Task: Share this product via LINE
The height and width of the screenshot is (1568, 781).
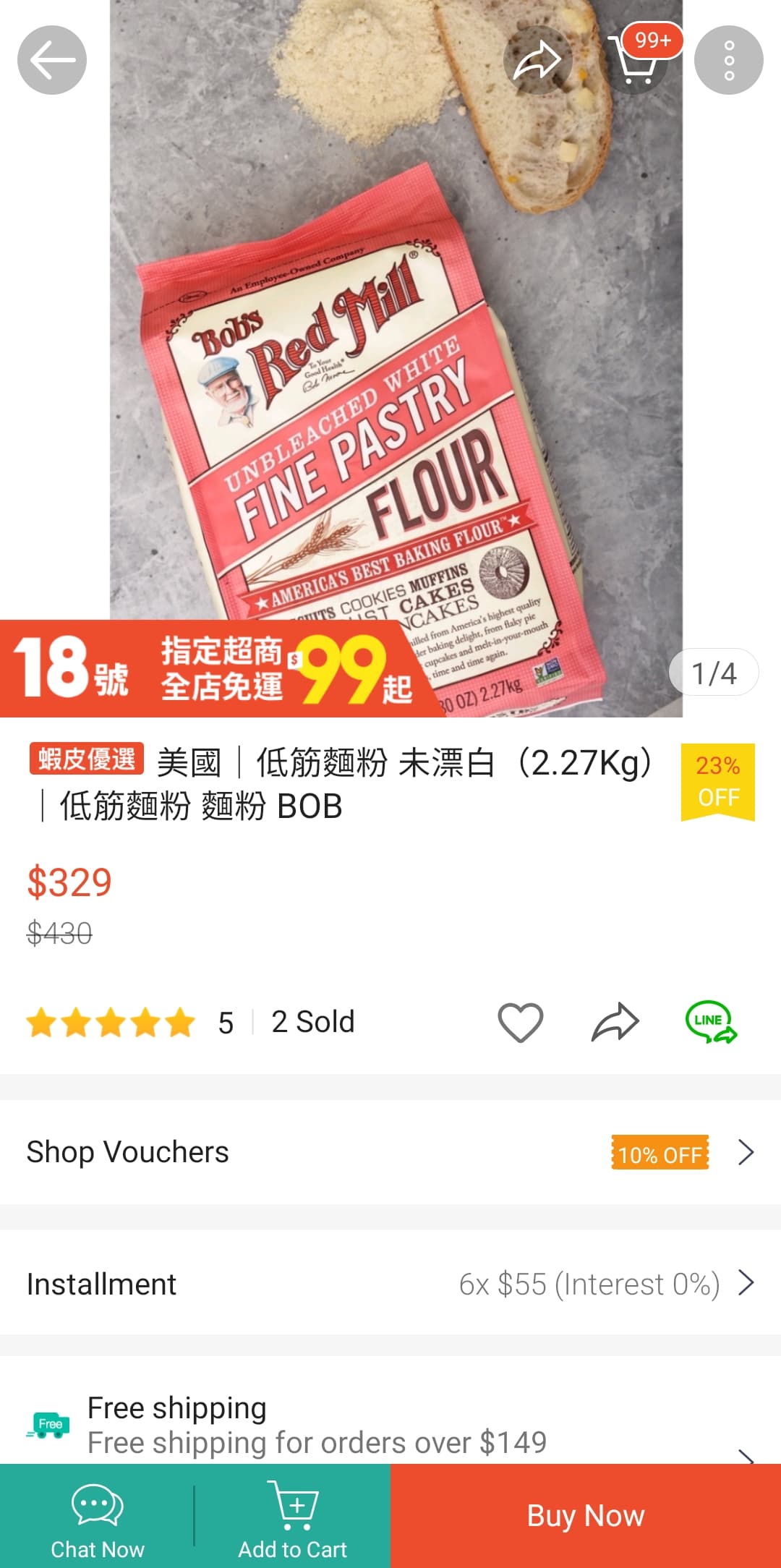Action: pos(710,1022)
